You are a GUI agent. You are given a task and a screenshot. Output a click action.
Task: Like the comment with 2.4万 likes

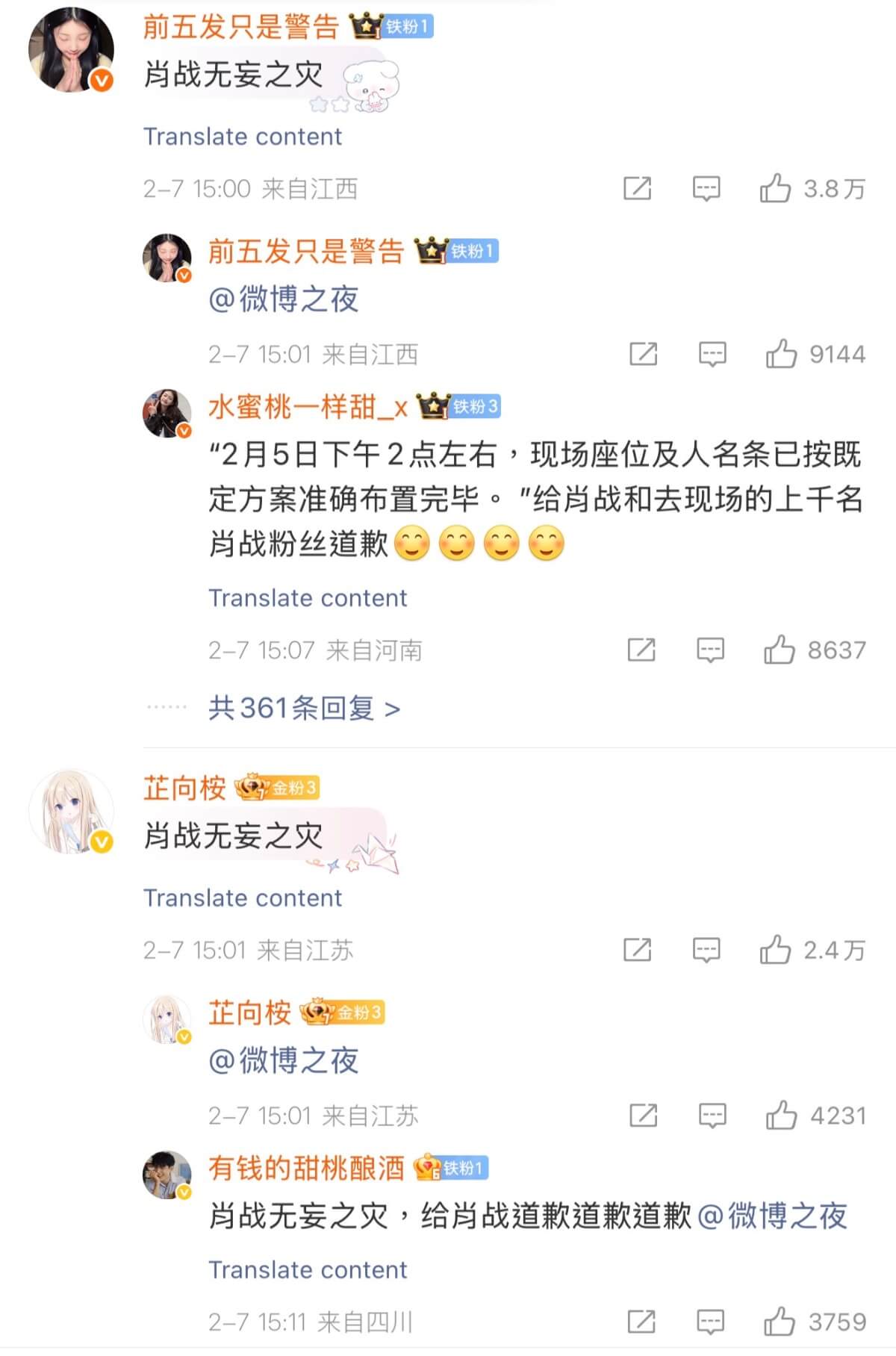click(775, 951)
